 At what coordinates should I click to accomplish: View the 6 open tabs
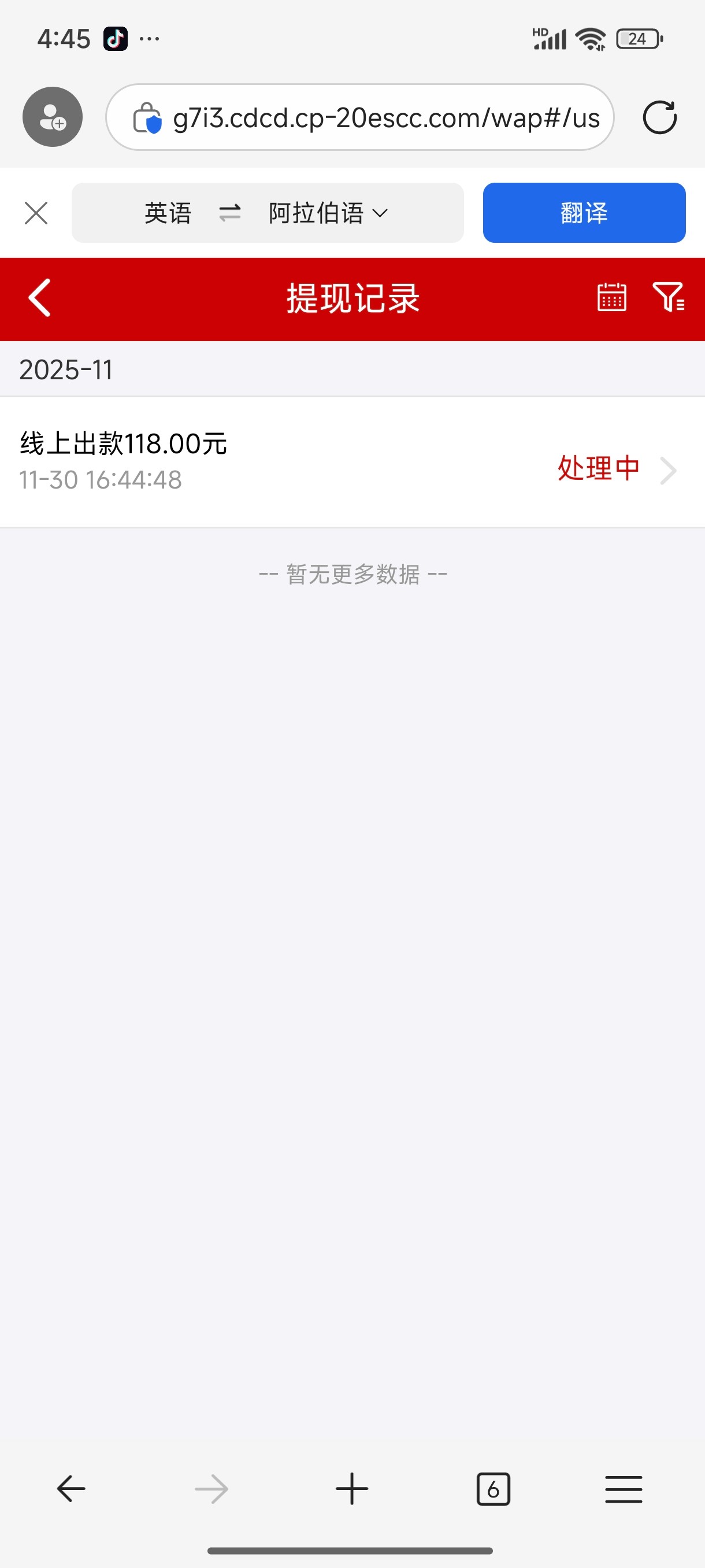tap(493, 1489)
